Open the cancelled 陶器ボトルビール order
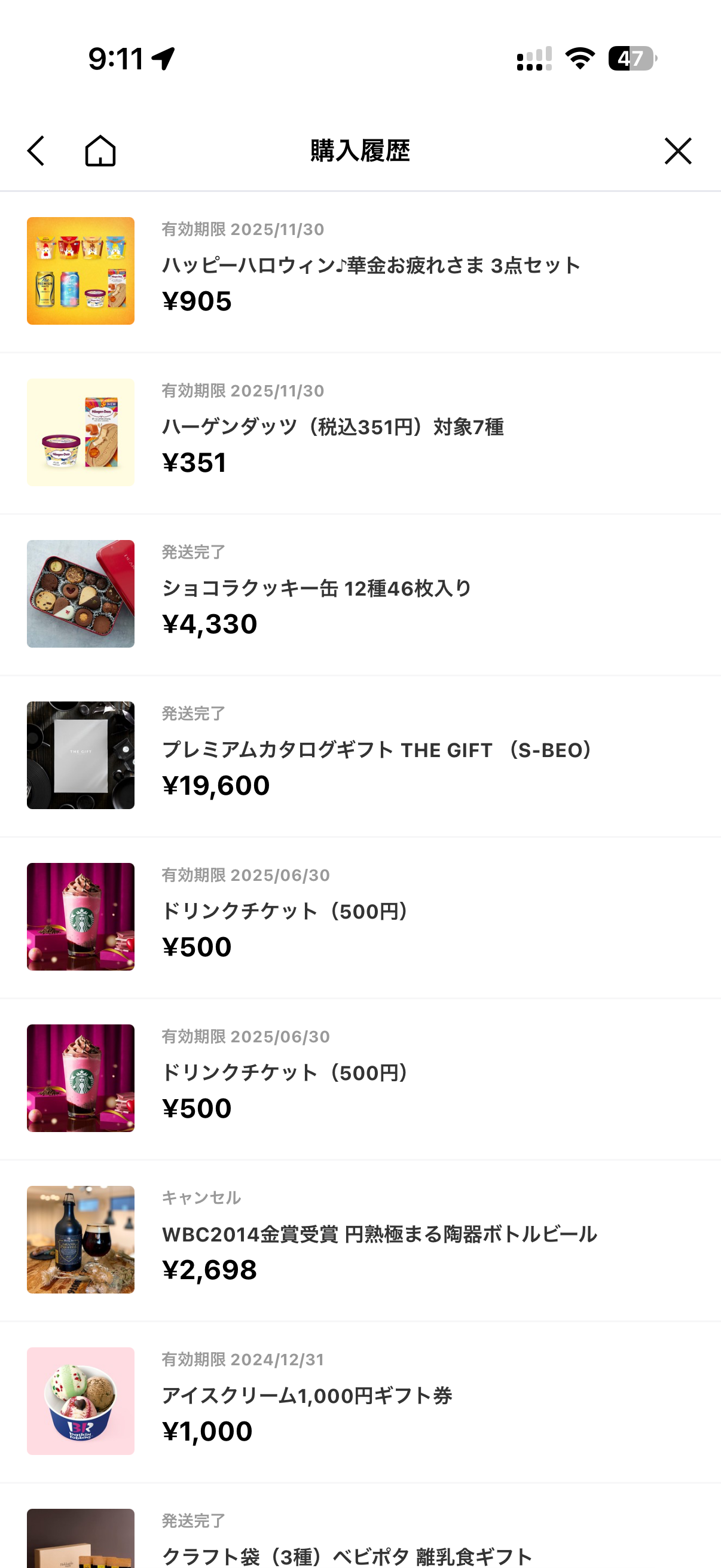This screenshot has height=1568, width=721. click(379, 1234)
